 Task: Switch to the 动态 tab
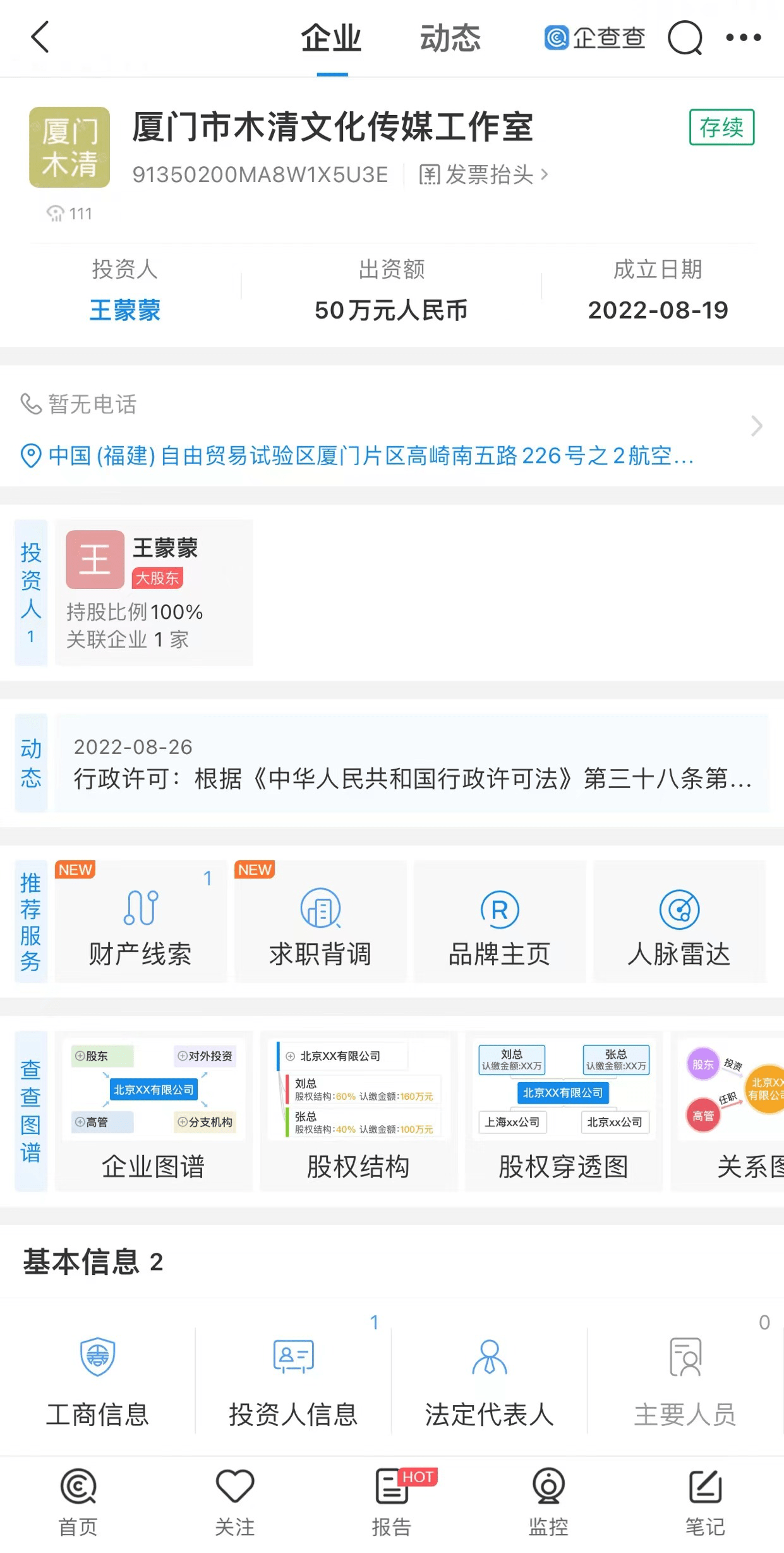(x=450, y=39)
